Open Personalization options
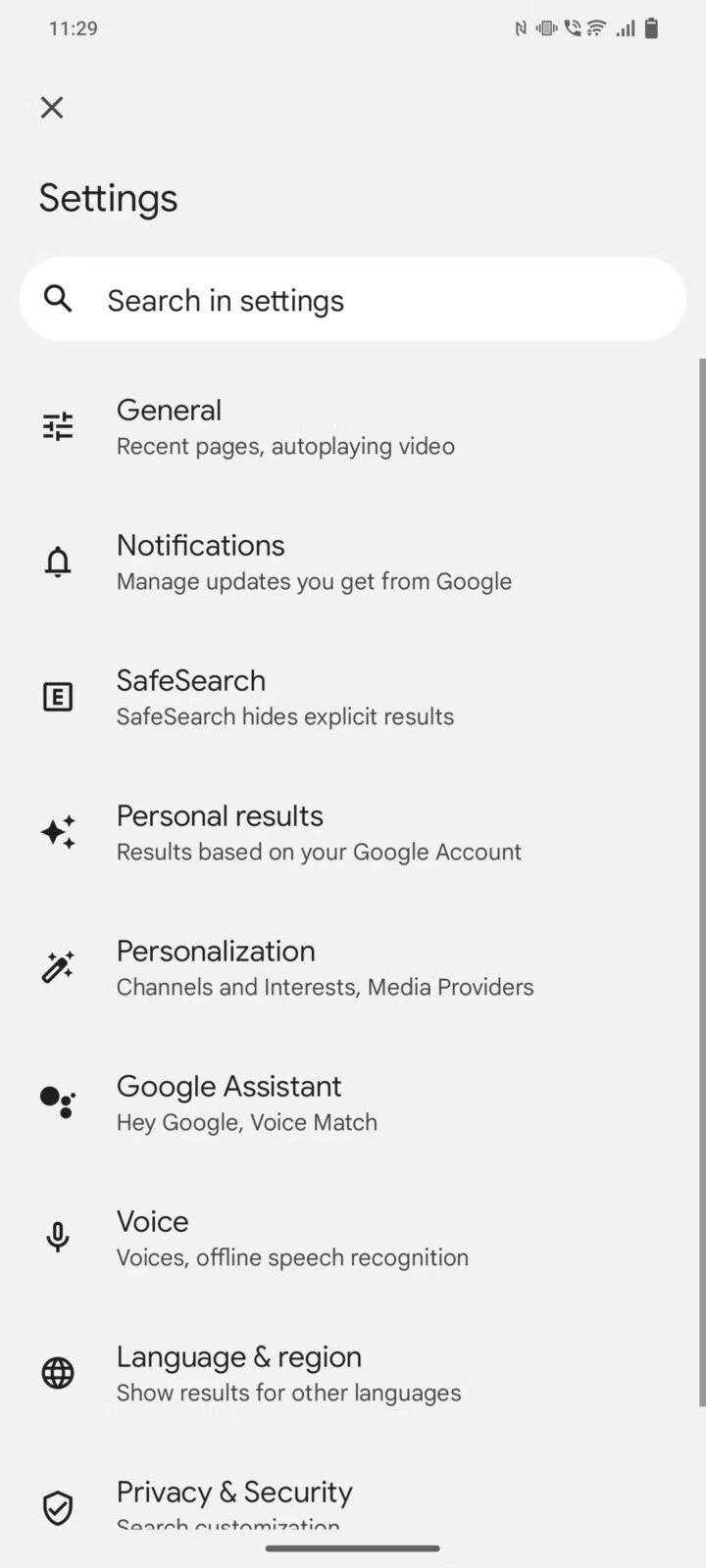Image resolution: width=706 pixels, height=1568 pixels. point(352,967)
